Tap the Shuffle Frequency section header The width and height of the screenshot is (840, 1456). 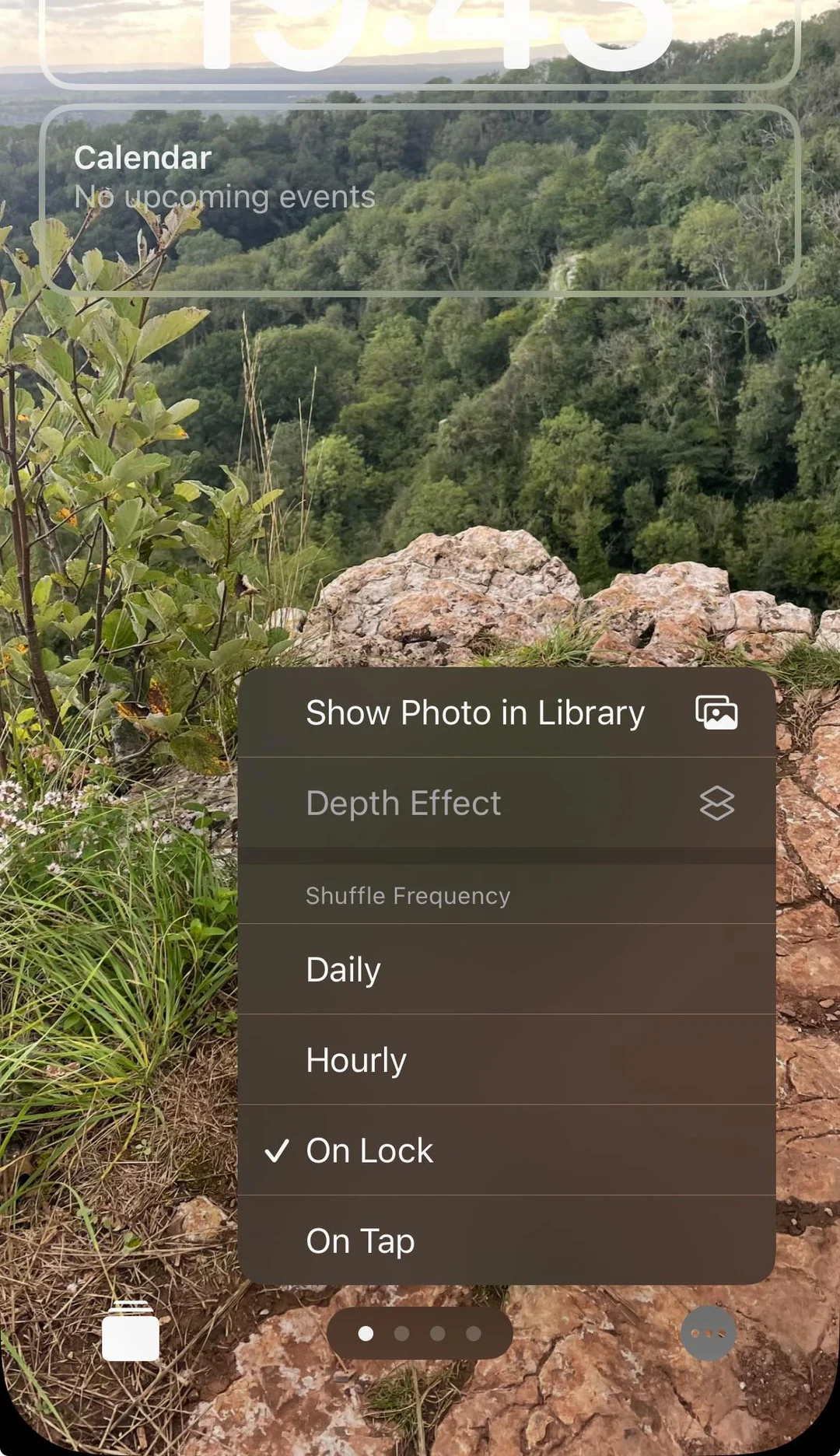[408, 895]
